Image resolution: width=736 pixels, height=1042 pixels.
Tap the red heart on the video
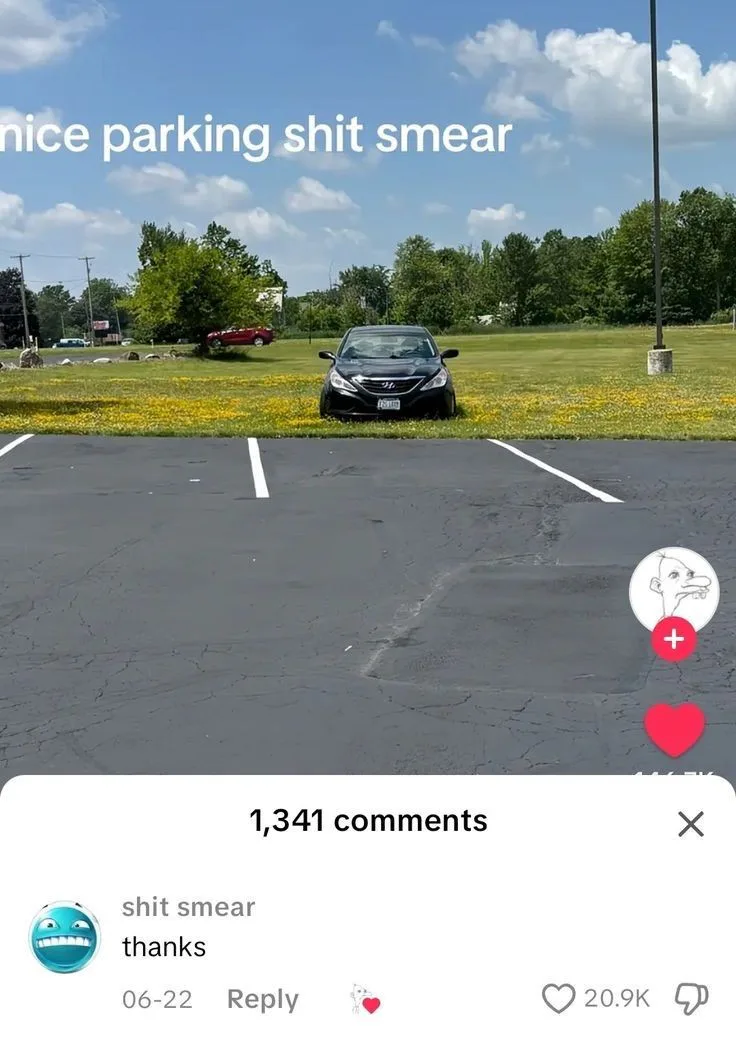674,729
